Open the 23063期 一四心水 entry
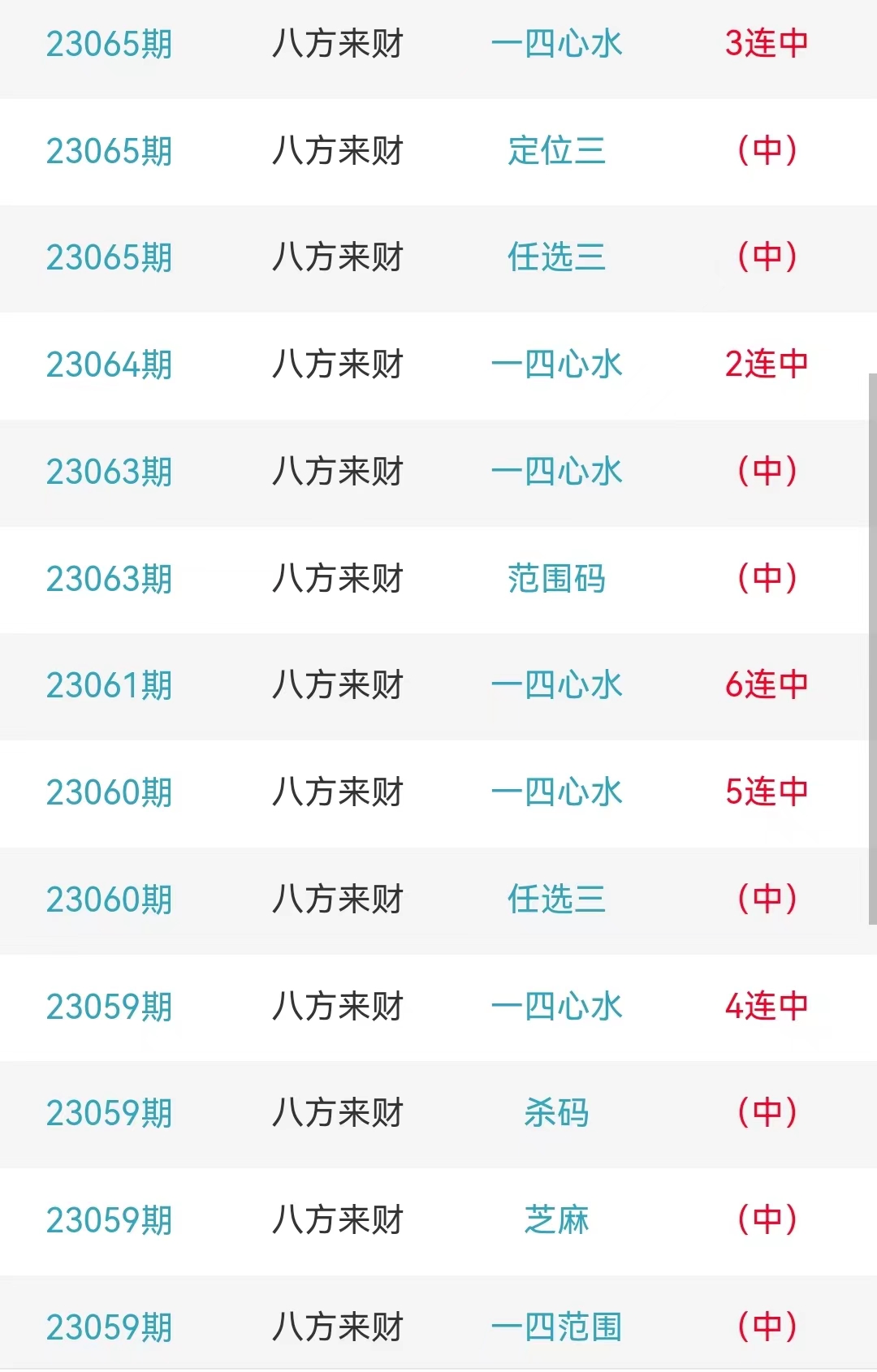 tap(556, 472)
